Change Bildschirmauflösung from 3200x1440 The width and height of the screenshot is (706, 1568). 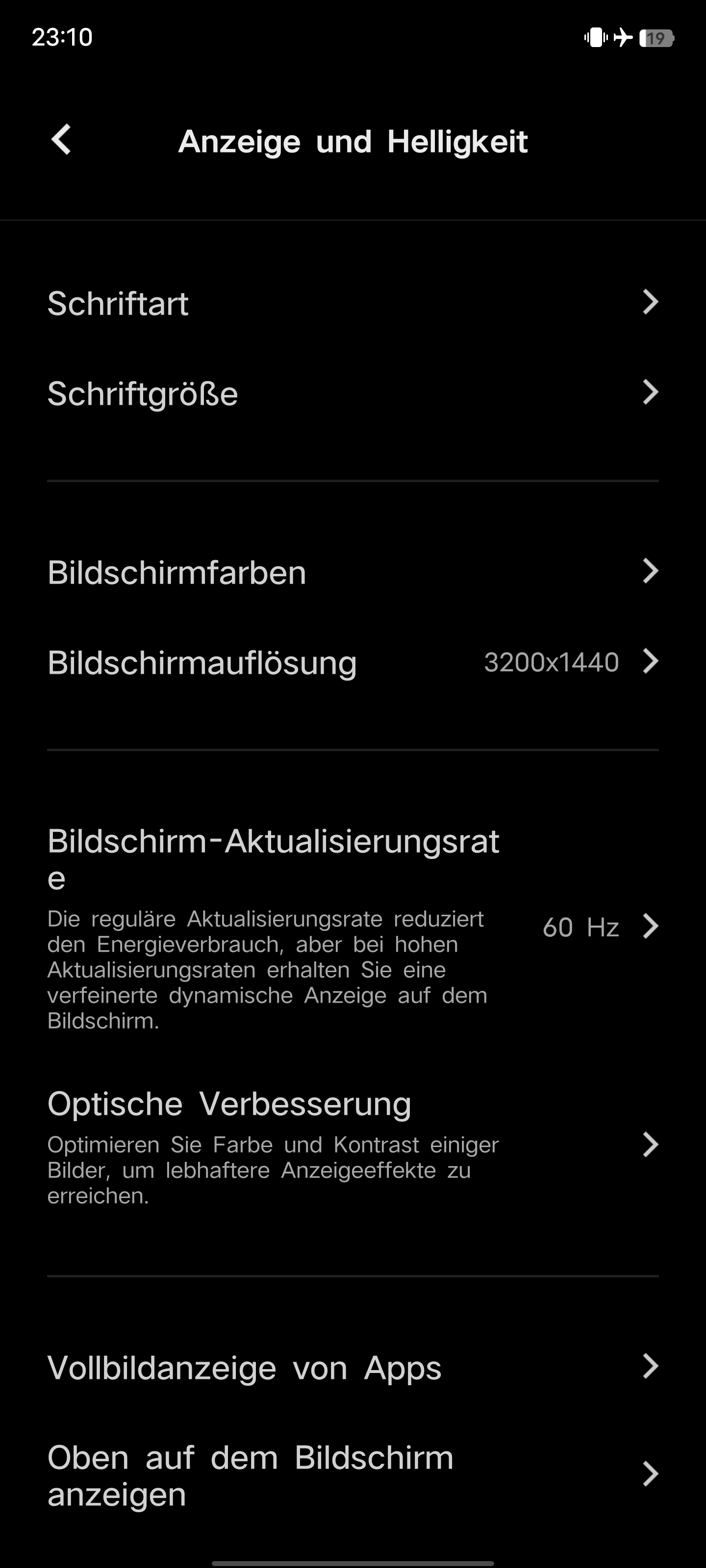[x=353, y=661]
